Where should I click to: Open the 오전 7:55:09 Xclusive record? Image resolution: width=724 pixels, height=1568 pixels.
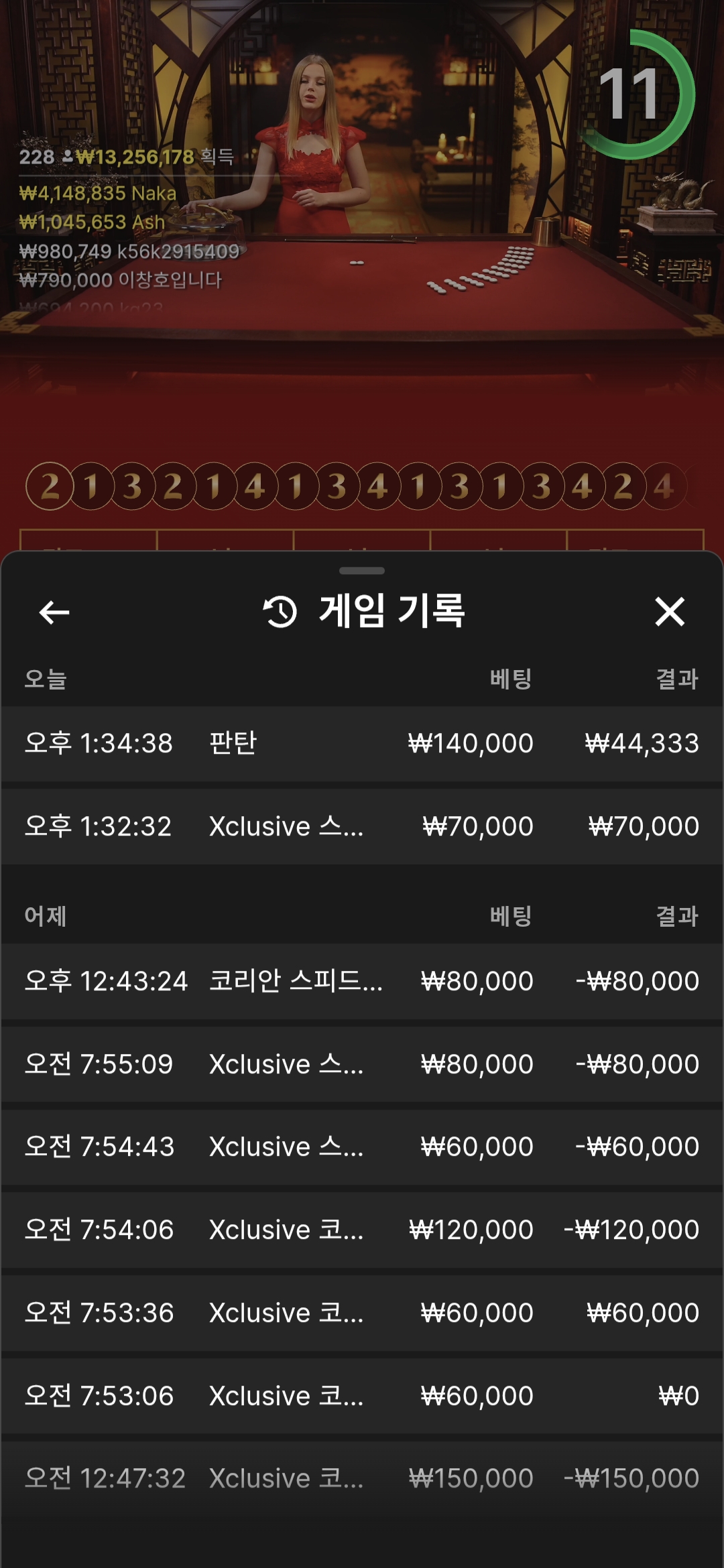362,1064
